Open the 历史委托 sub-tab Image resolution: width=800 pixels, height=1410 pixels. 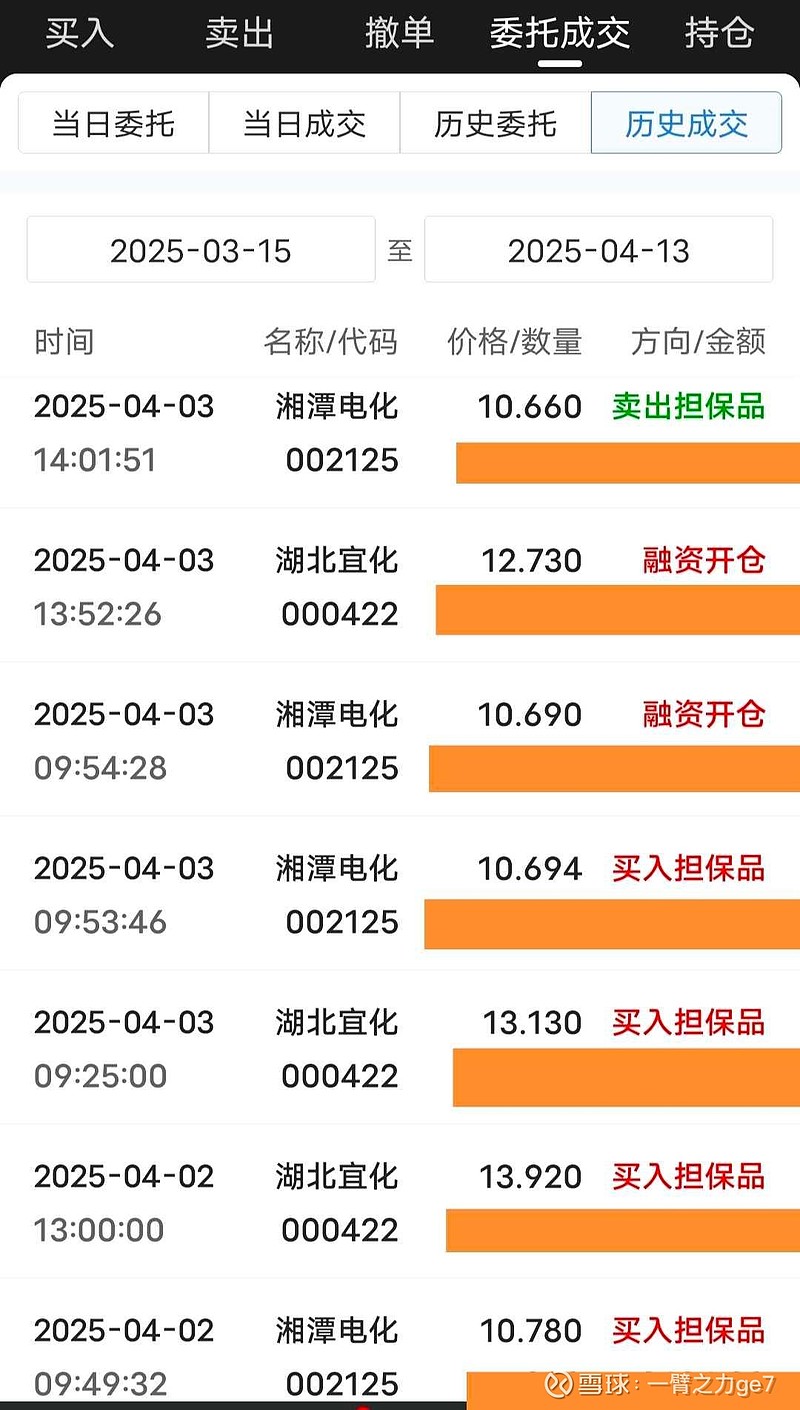[494, 124]
